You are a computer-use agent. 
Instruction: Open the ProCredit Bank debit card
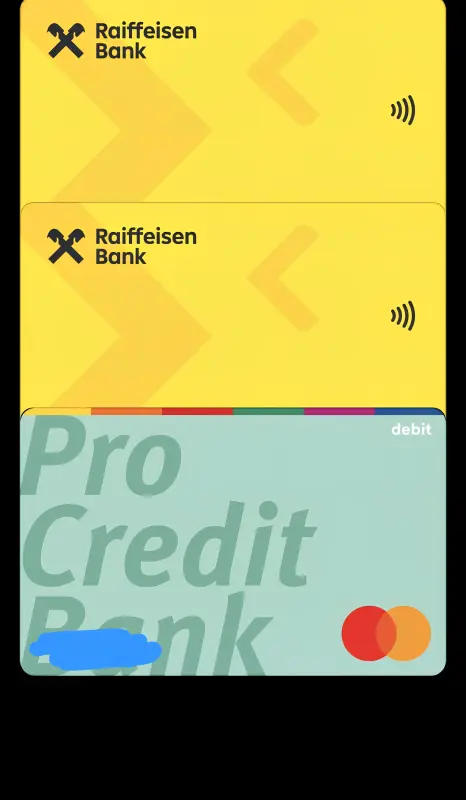pyautogui.click(x=233, y=542)
